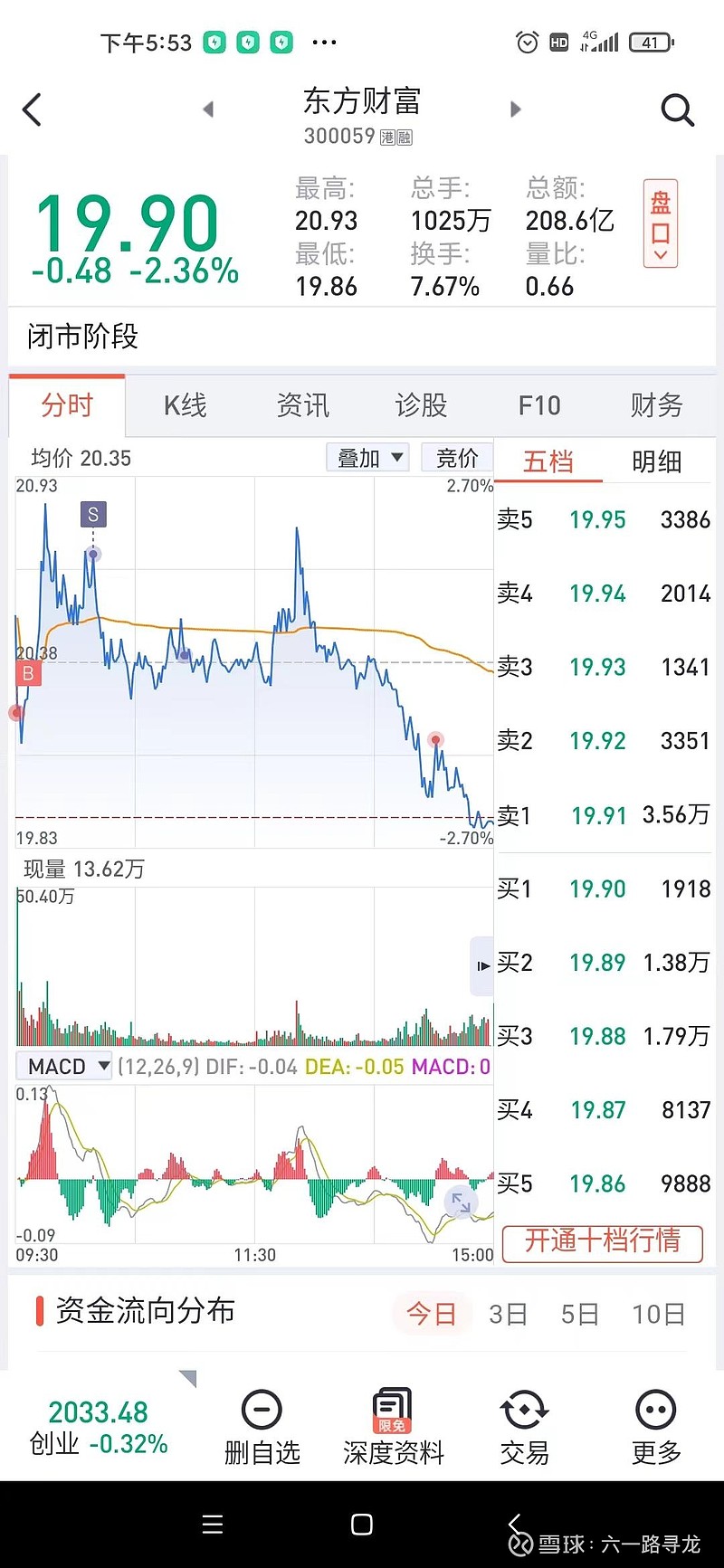Image resolution: width=724 pixels, height=1568 pixels.
Task: Open the 资讯 tab
Action: click(x=303, y=405)
